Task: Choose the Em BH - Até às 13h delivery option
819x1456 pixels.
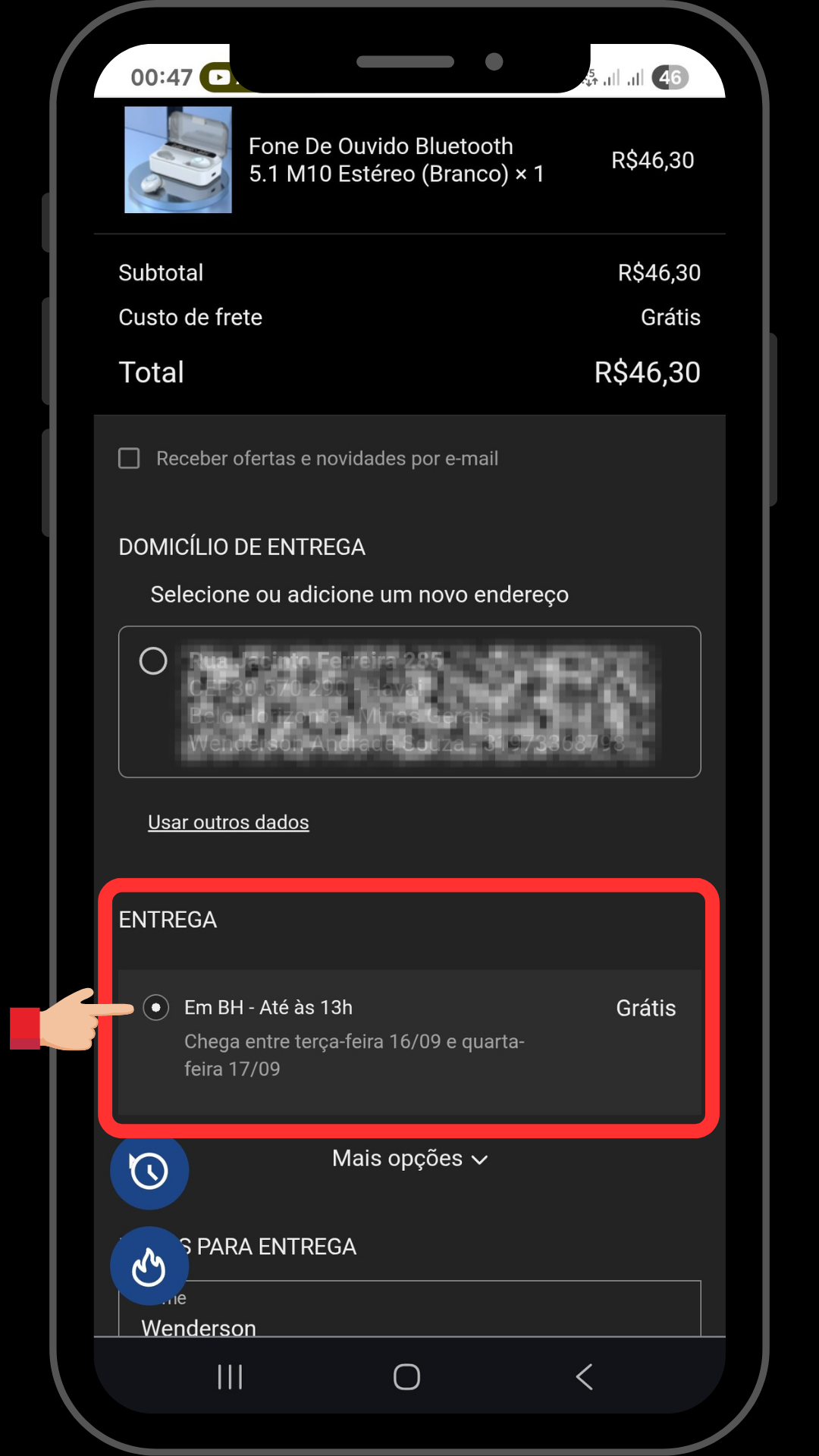Action: tap(156, 1008)
